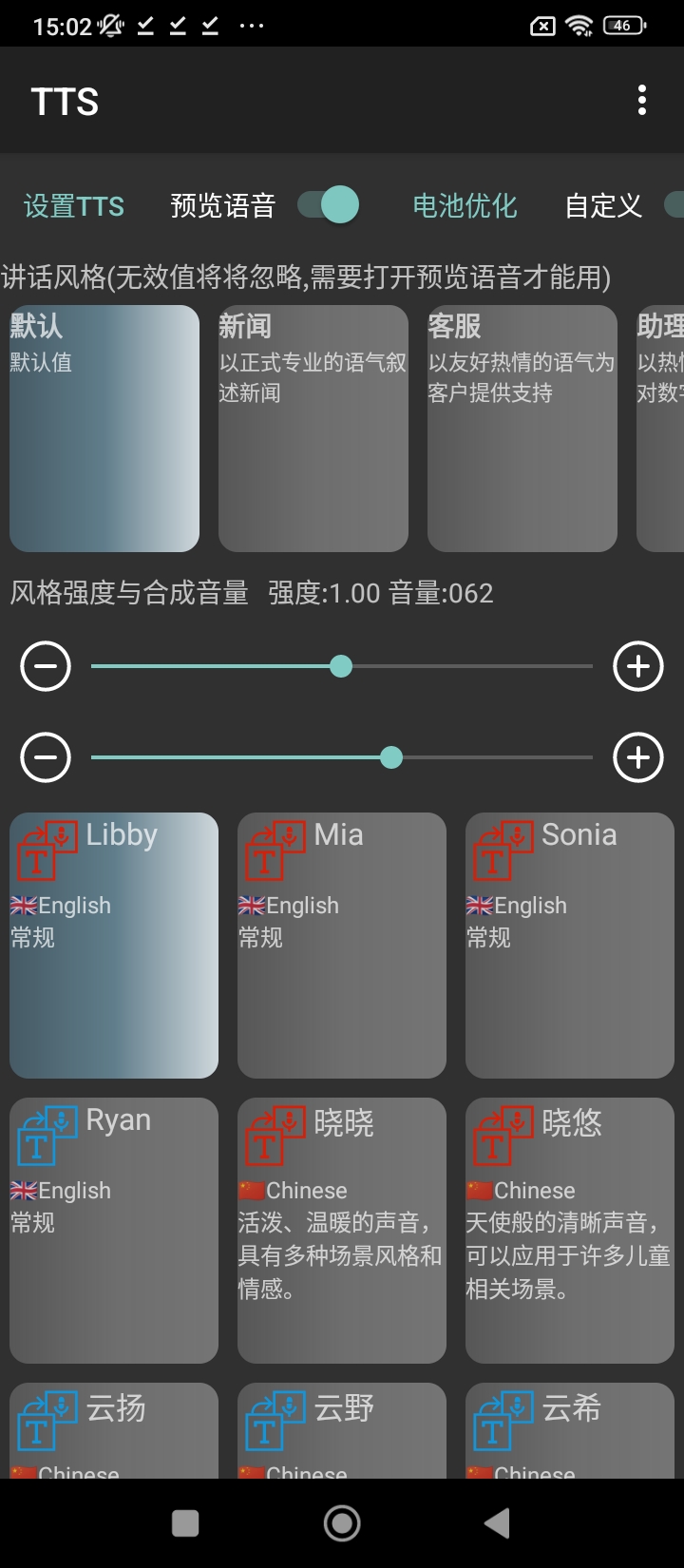Lower the volume with second minus button

(46, 757)
